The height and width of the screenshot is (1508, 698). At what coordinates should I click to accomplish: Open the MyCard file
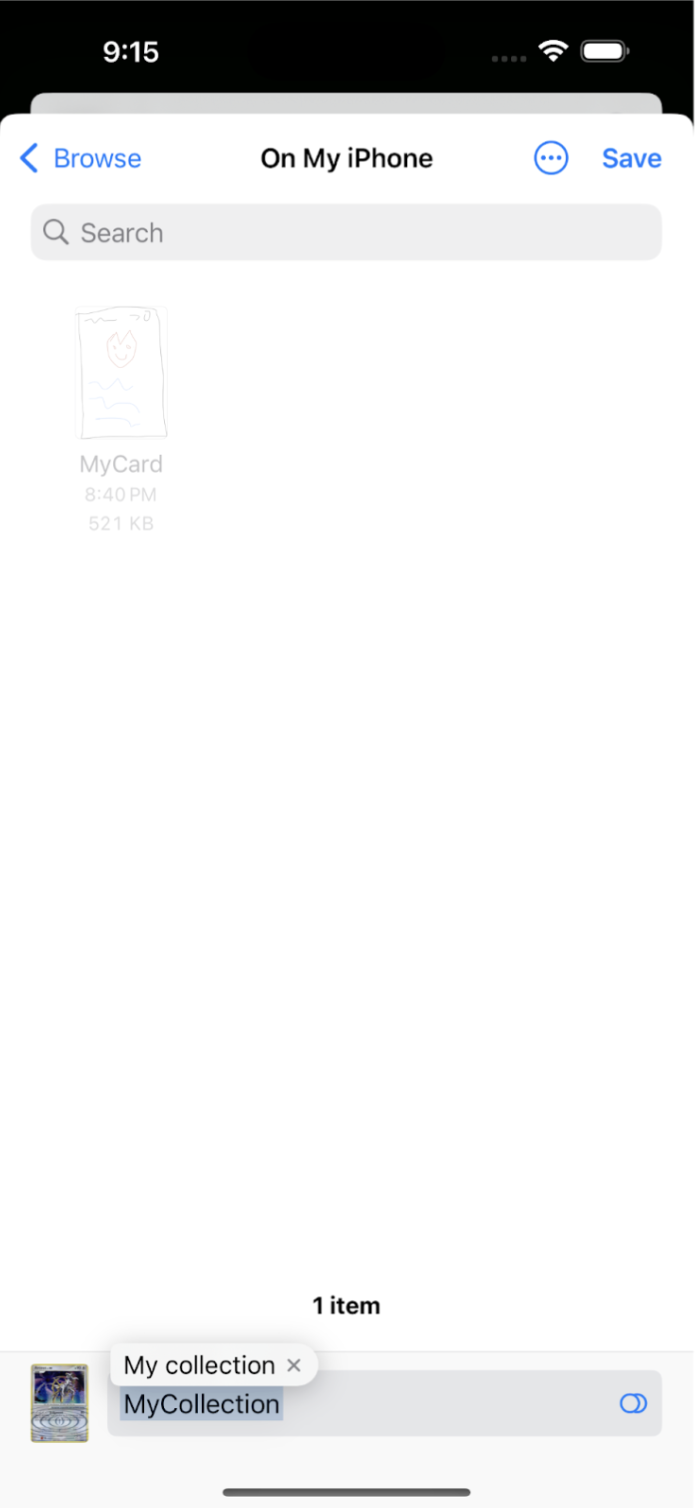[121, 374]
